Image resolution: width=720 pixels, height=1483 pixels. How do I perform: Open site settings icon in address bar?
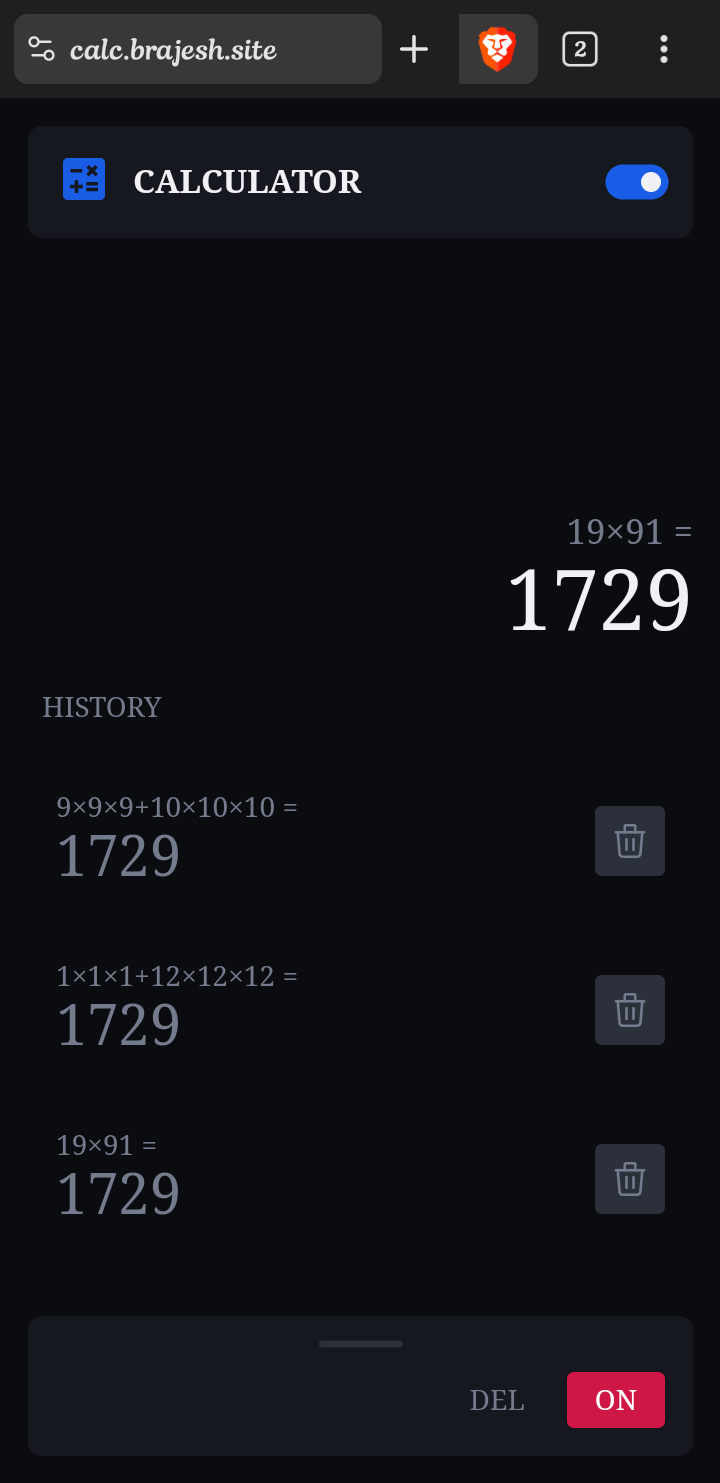pyautogui.click(x=42, y=49)
